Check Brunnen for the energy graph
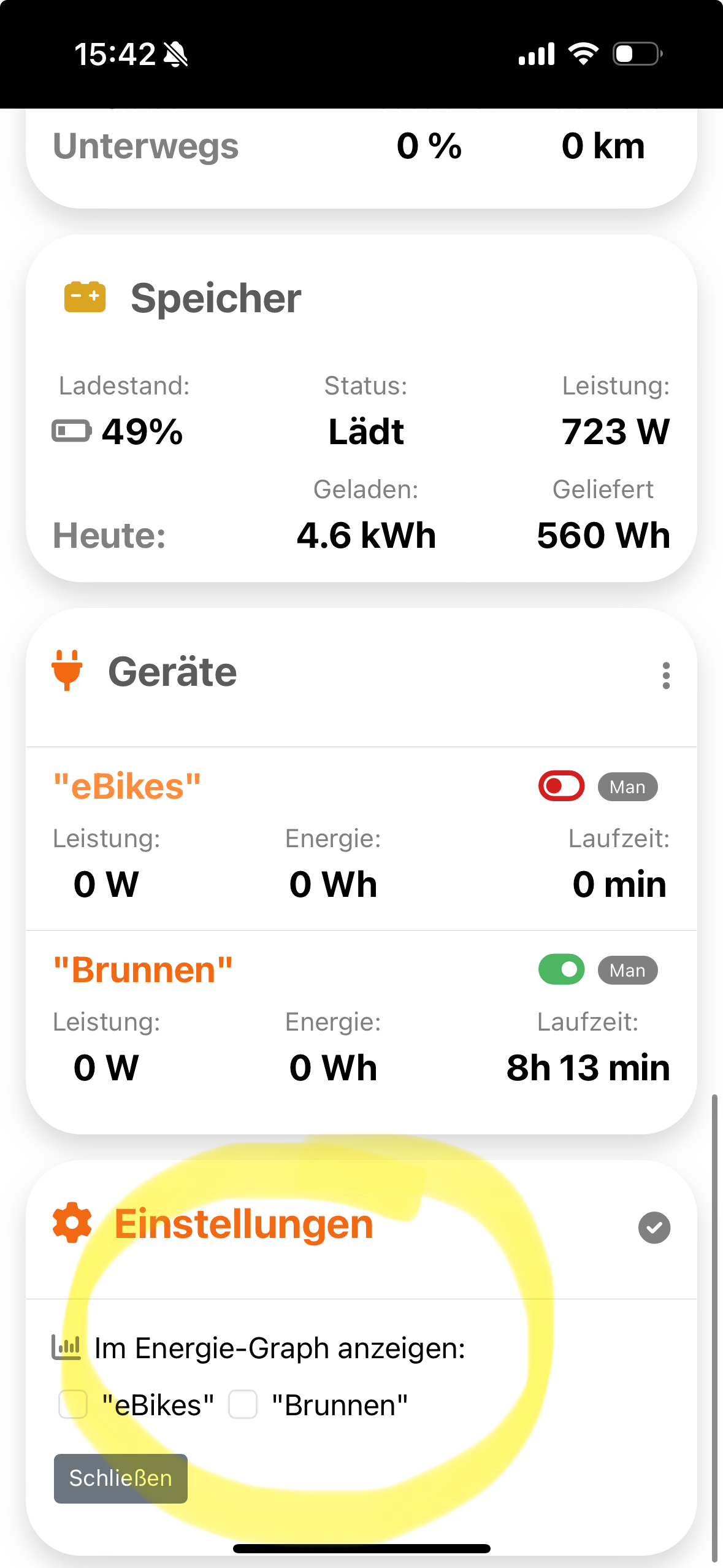Viewport: 723px width, 1568px height. tap(243, 1404)
